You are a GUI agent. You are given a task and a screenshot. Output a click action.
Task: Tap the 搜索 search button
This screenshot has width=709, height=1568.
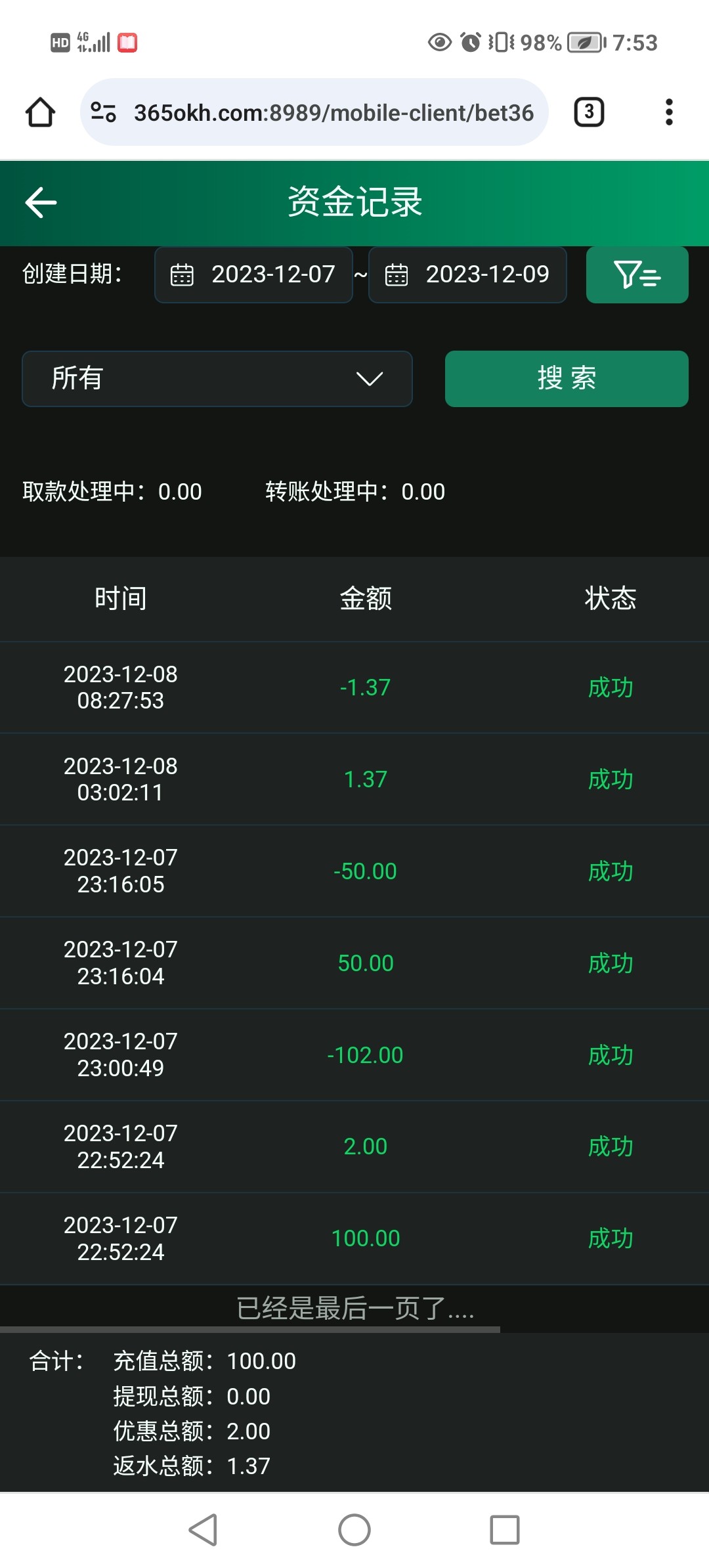[x=566, y=379]
